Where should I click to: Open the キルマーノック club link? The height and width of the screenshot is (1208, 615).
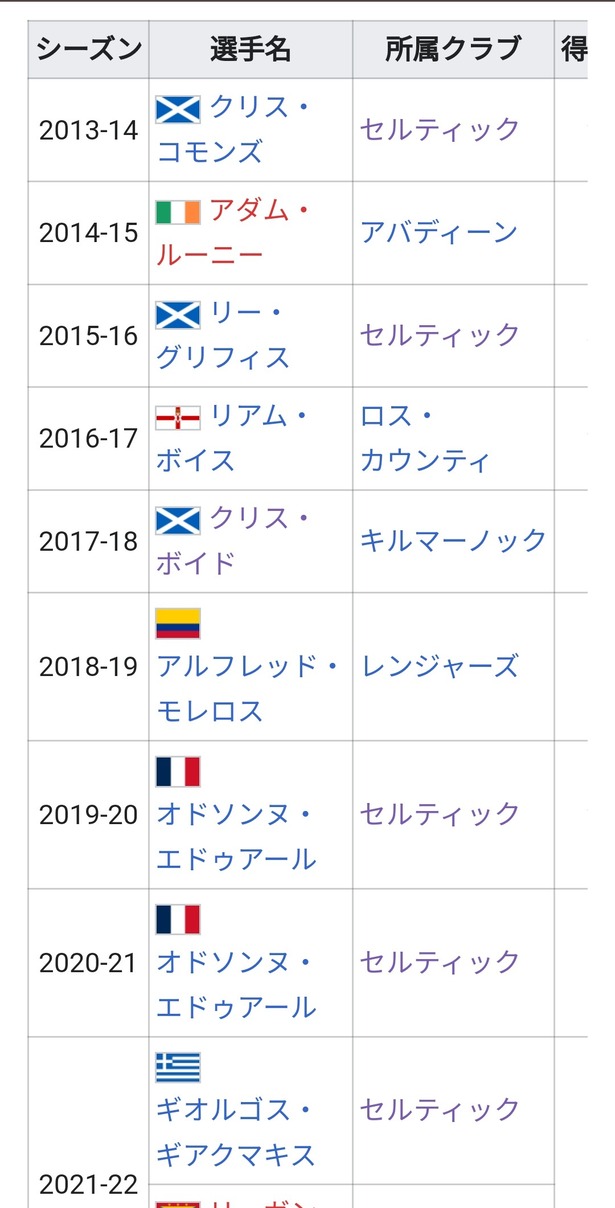click(454, 541)
